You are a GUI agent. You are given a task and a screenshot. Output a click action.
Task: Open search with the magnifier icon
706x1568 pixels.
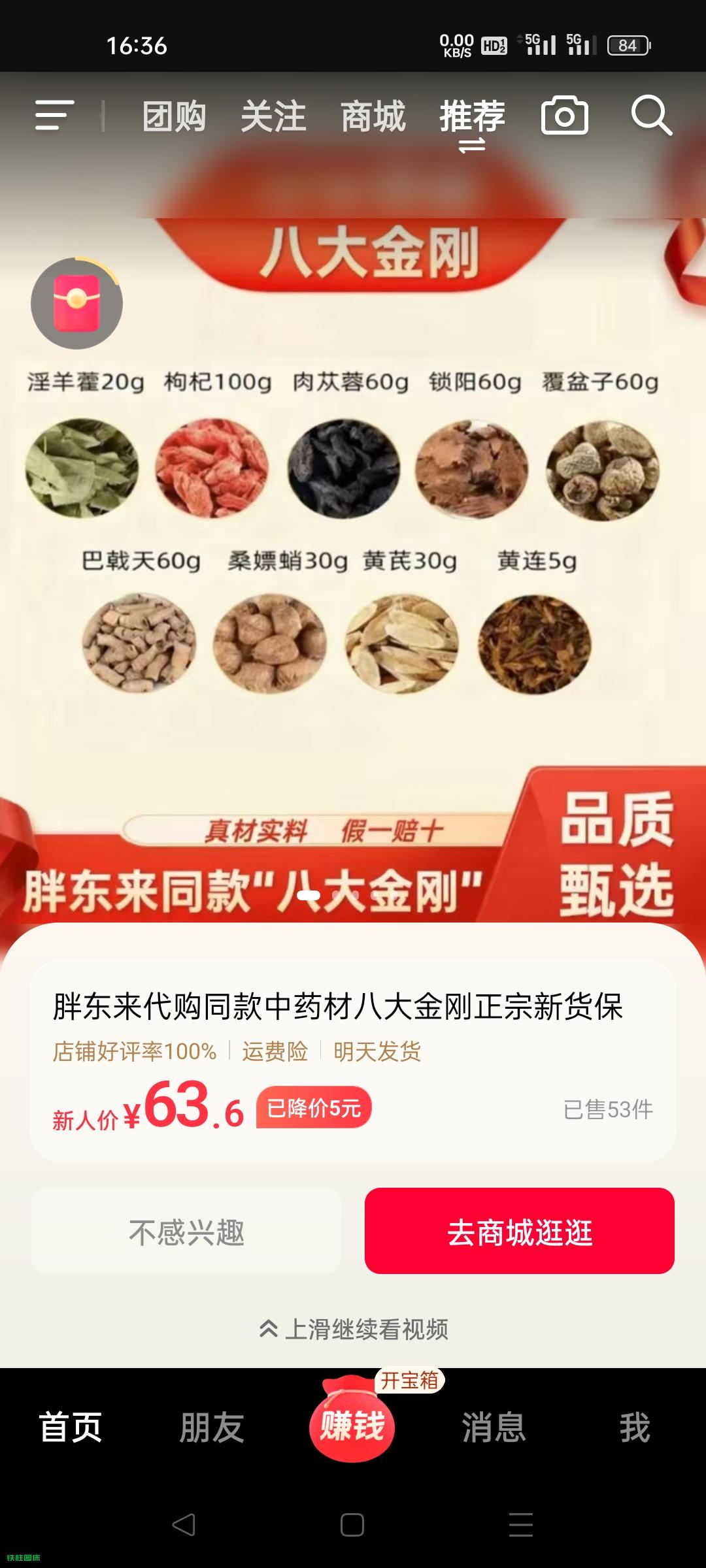click(651, 116)
